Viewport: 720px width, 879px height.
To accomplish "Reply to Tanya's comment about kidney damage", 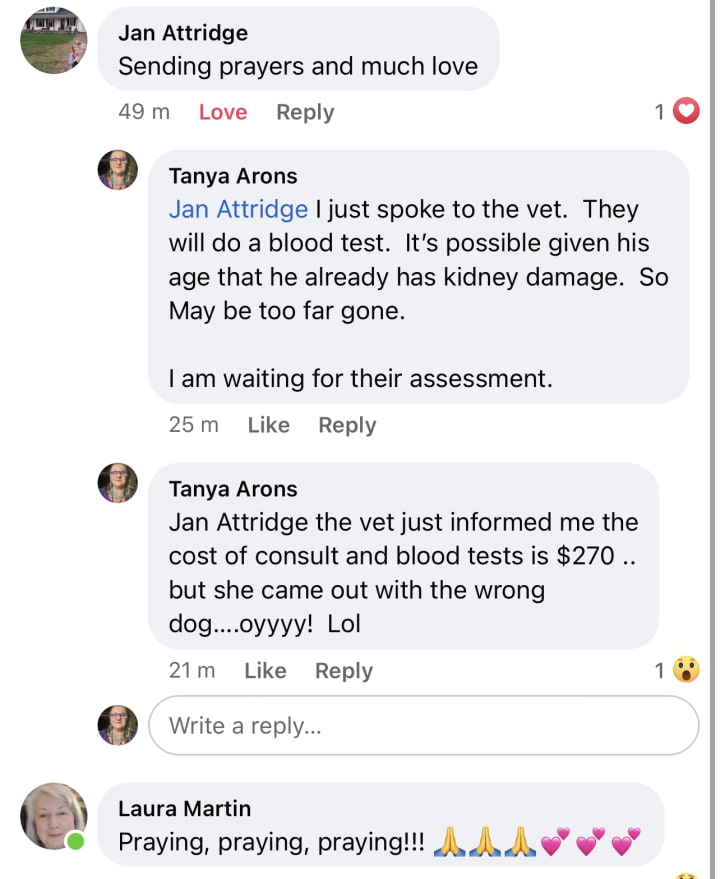I will (x=347, y=425).
